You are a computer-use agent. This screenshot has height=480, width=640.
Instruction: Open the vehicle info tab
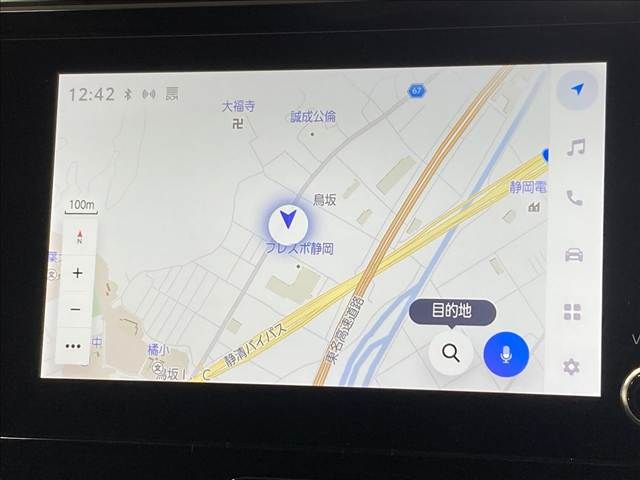573,255
